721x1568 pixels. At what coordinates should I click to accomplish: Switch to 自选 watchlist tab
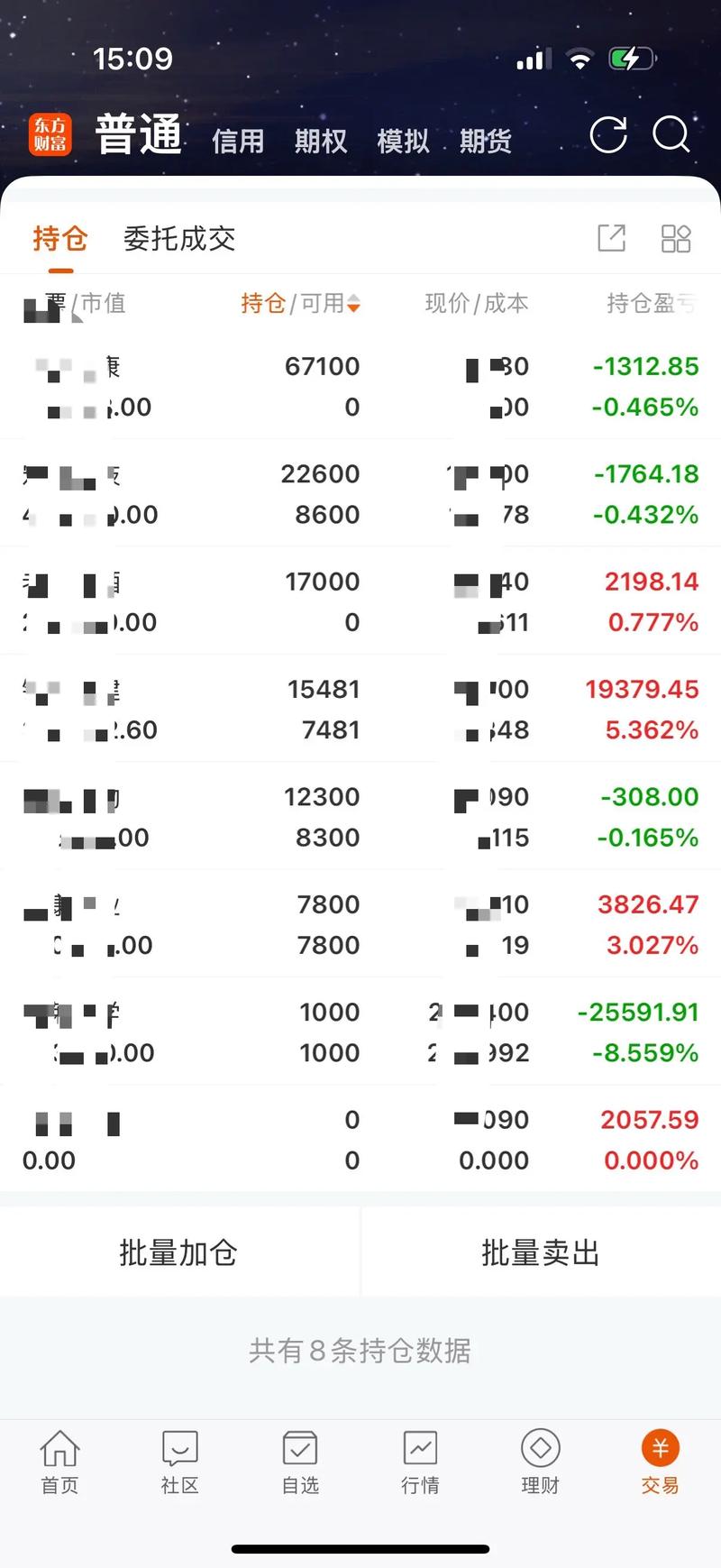[300, 1461]
